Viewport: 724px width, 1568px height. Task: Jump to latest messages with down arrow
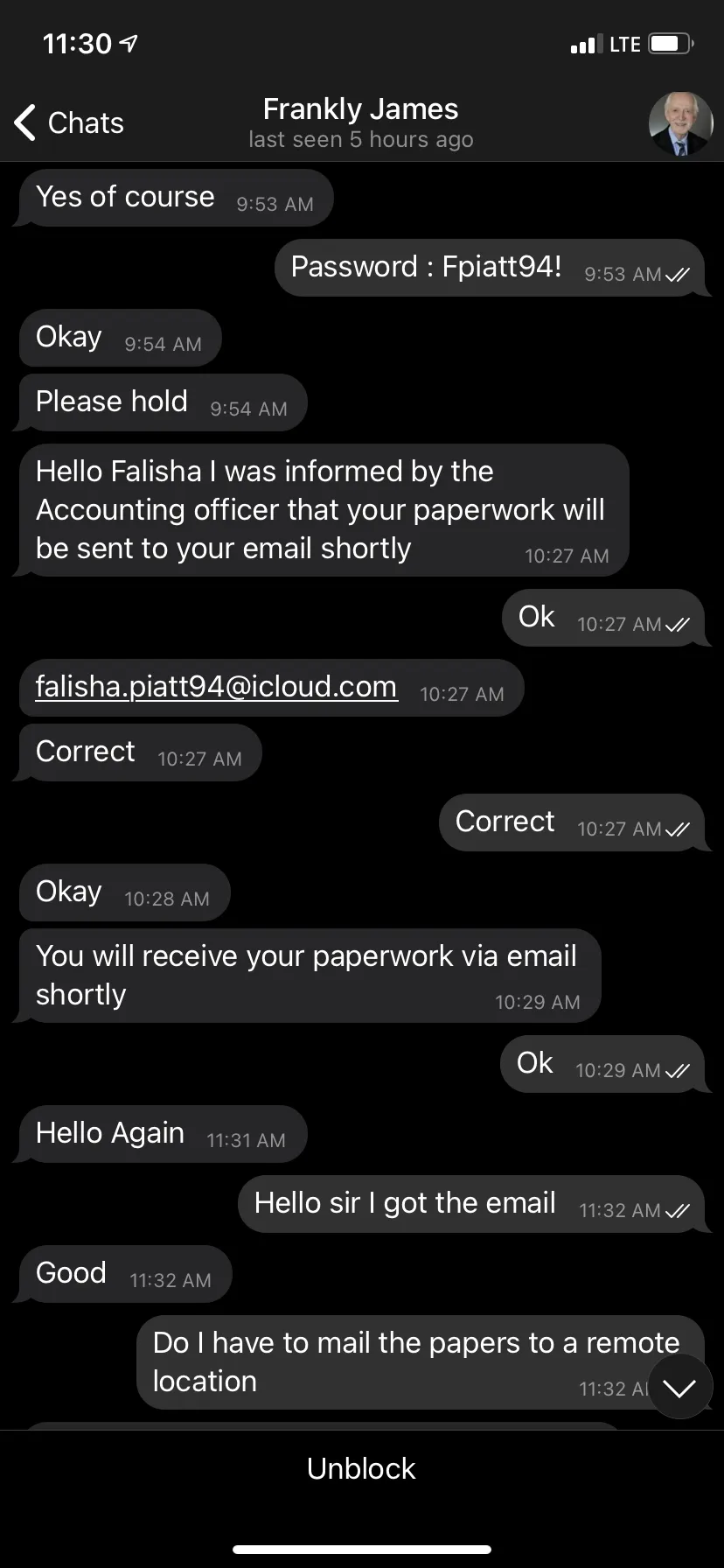click(x=679, y=1387)
